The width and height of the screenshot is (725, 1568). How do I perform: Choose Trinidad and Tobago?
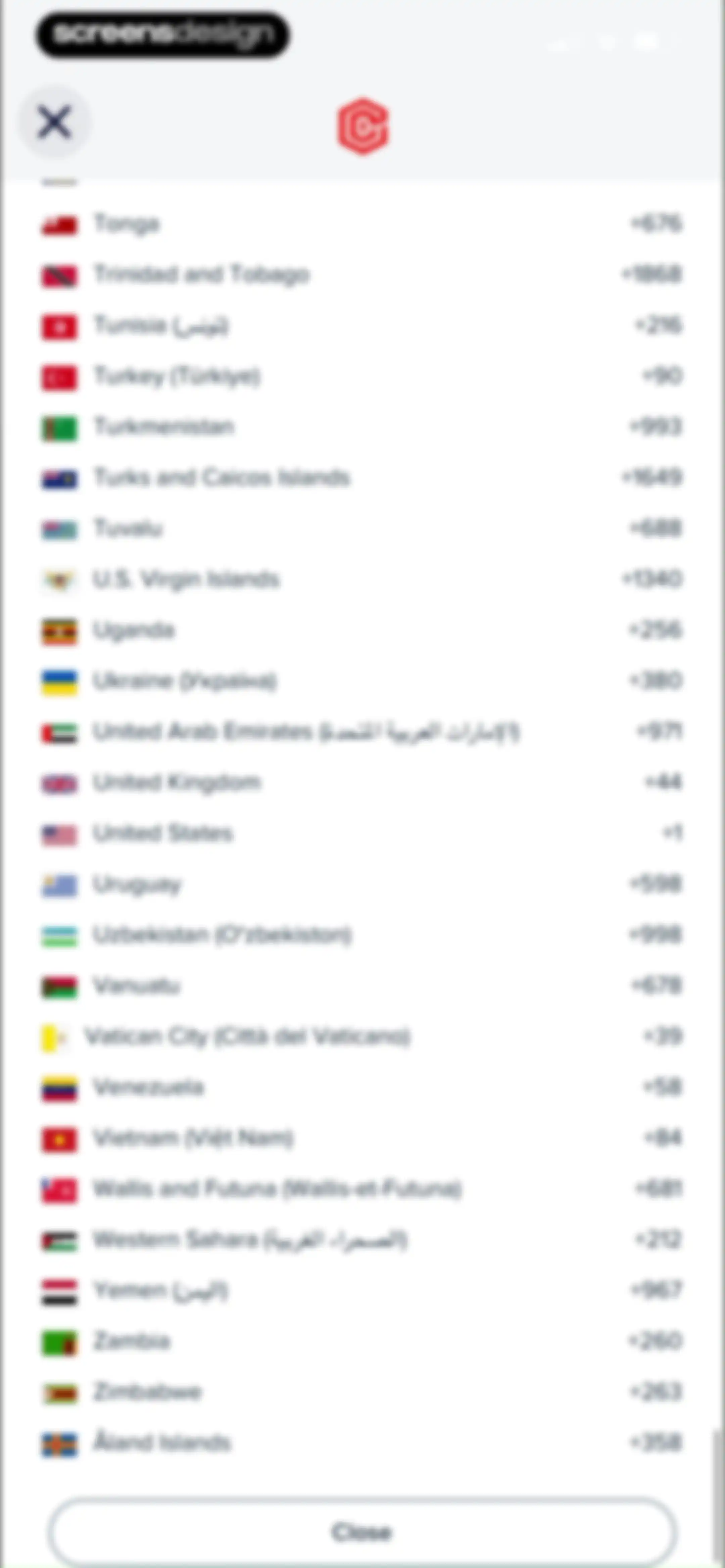(x=361, y=275)
